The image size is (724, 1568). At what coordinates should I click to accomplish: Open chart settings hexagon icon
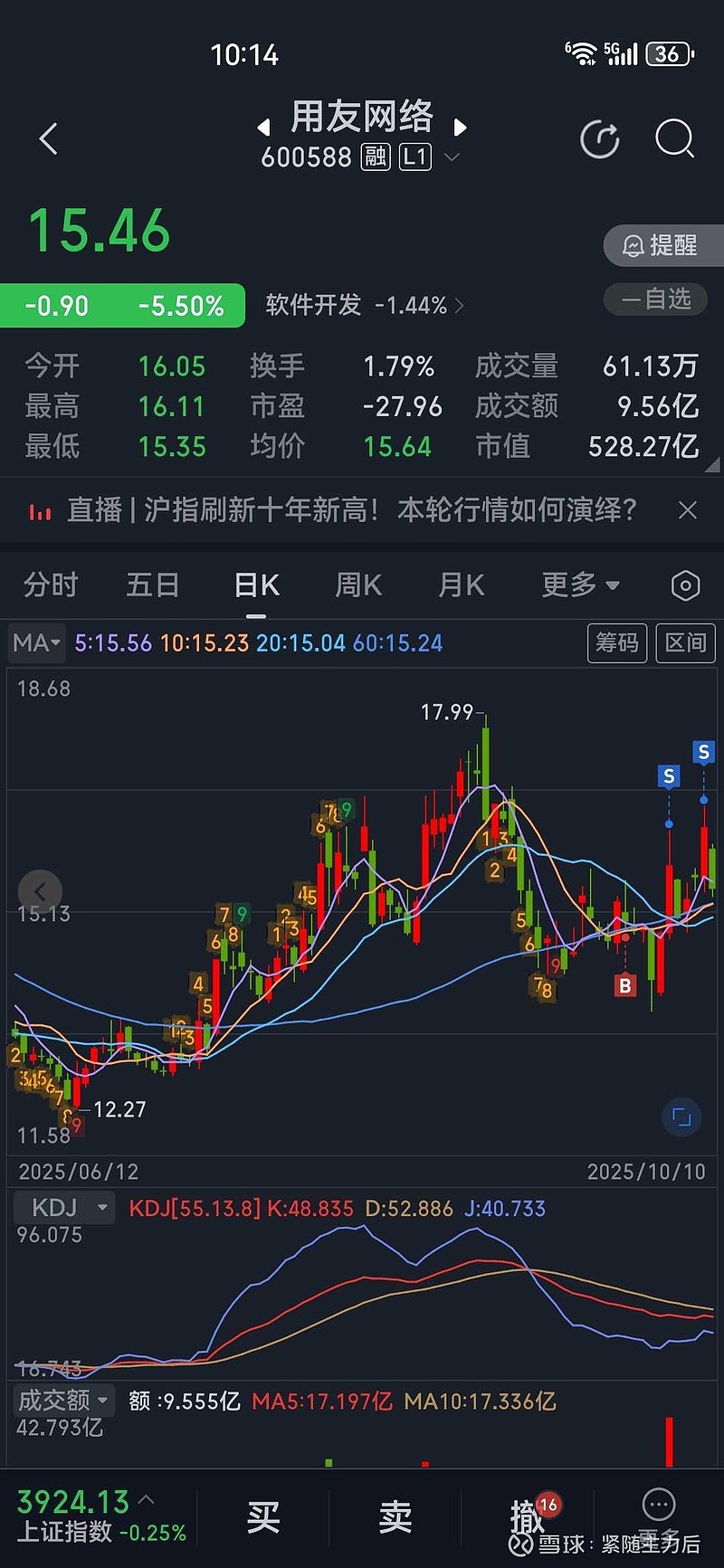685,586
